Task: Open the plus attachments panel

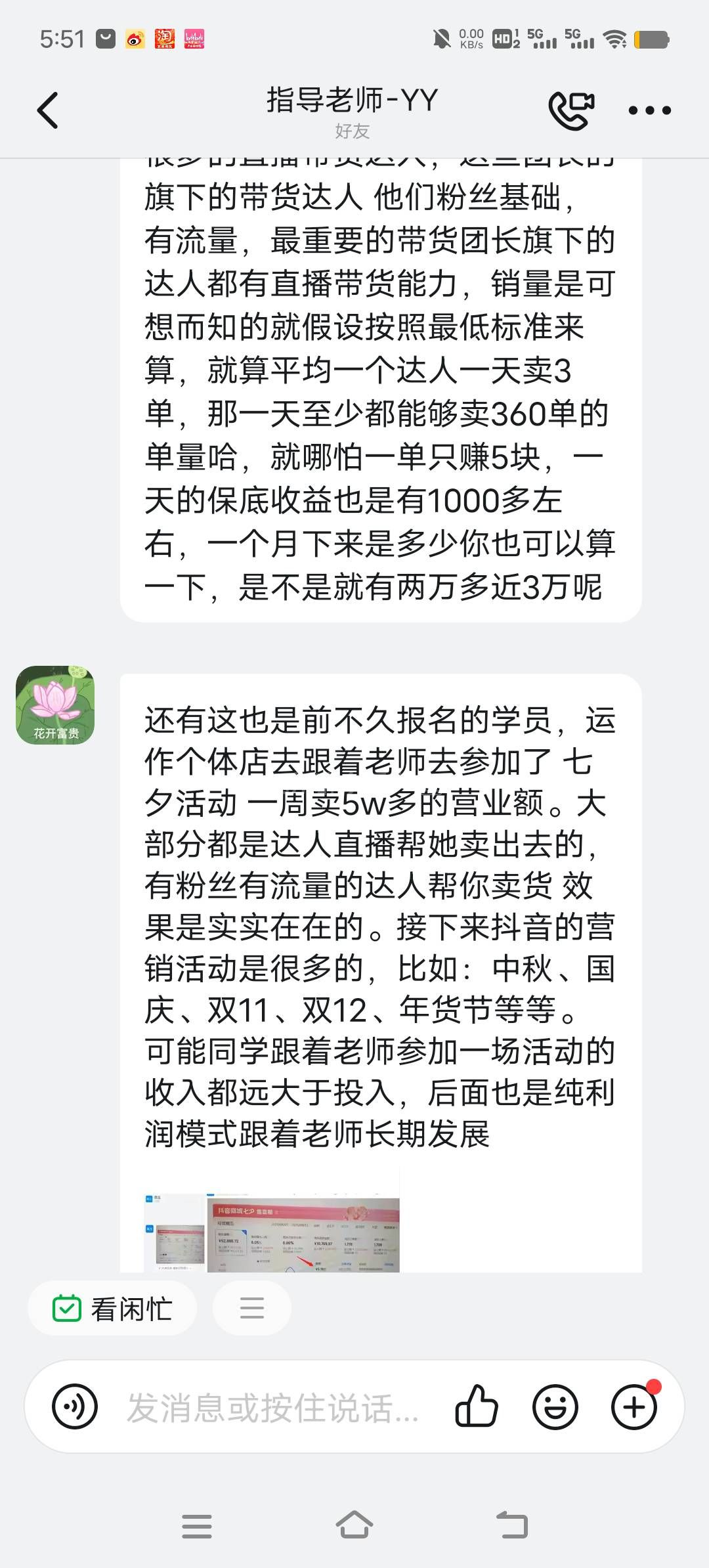Action: click(634, 1406)
